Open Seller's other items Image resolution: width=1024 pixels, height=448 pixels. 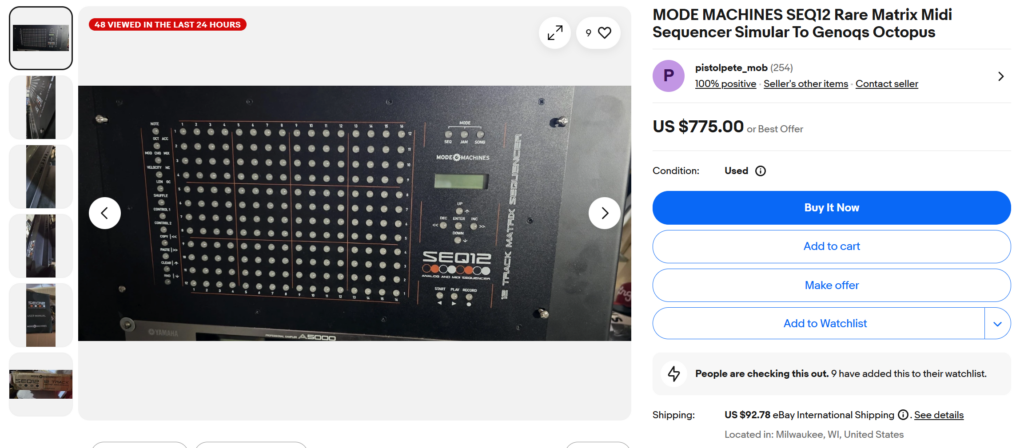[805, 84]
